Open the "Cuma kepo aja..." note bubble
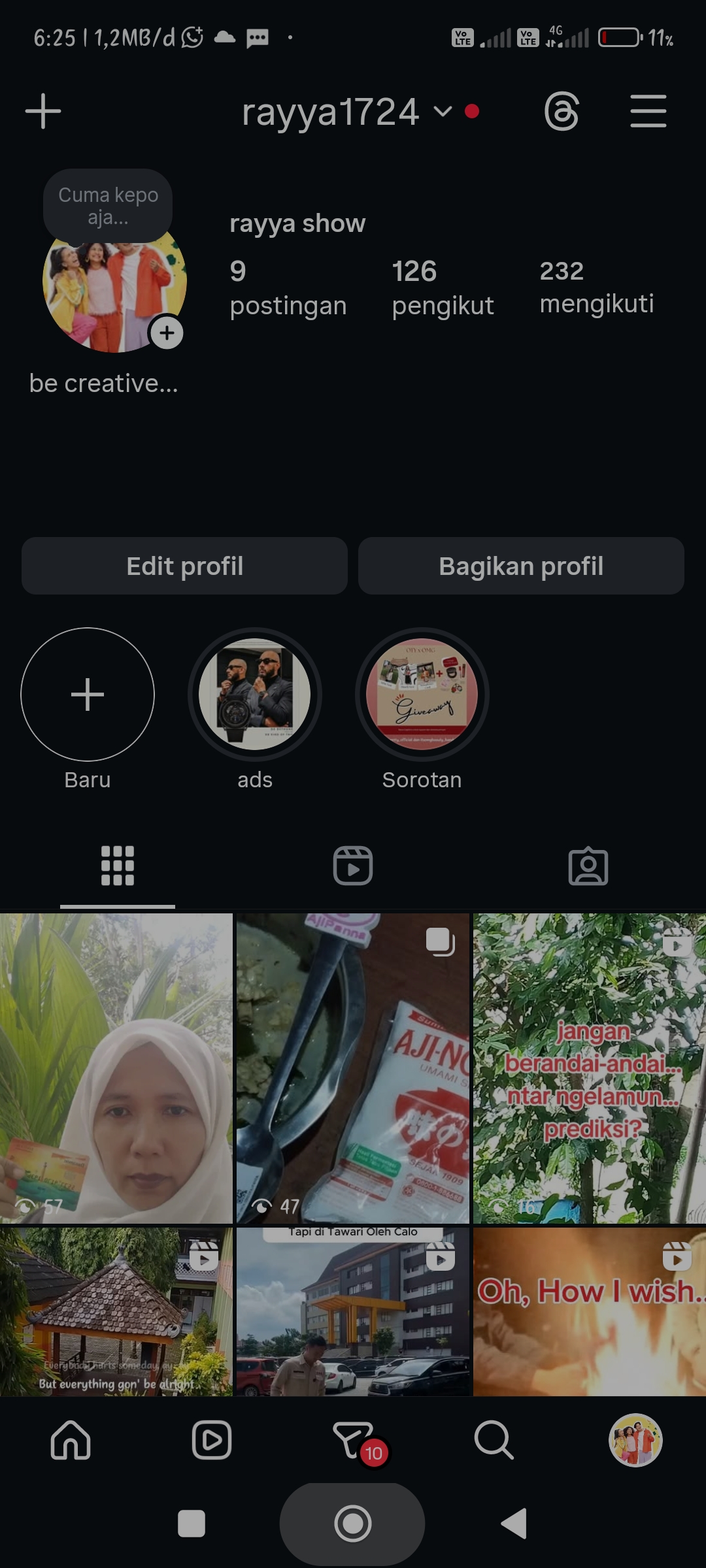706x1568 pixels. click(108, 206)
